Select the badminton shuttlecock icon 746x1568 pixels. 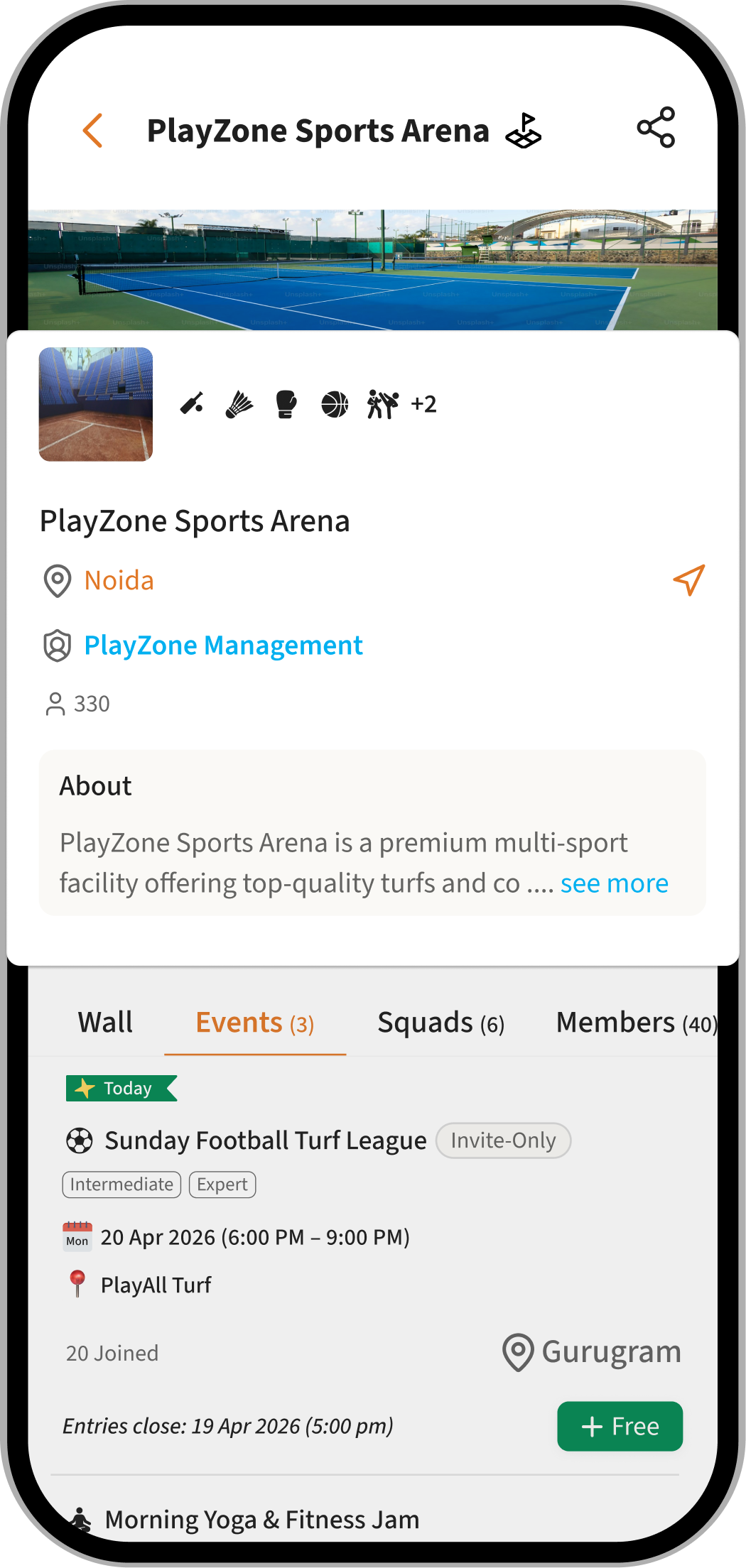(240, 404)
